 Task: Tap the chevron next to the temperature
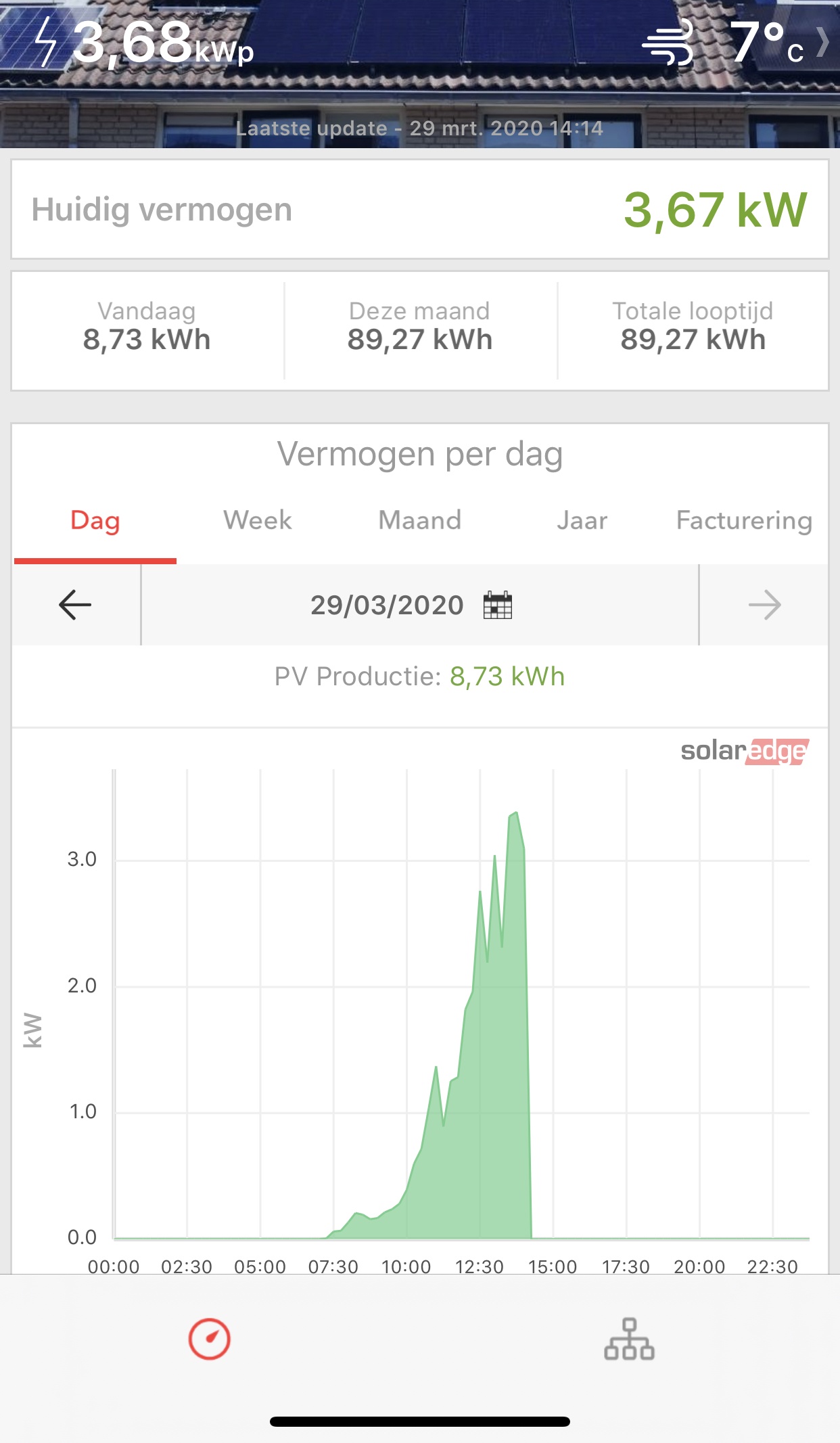point(823,42)
